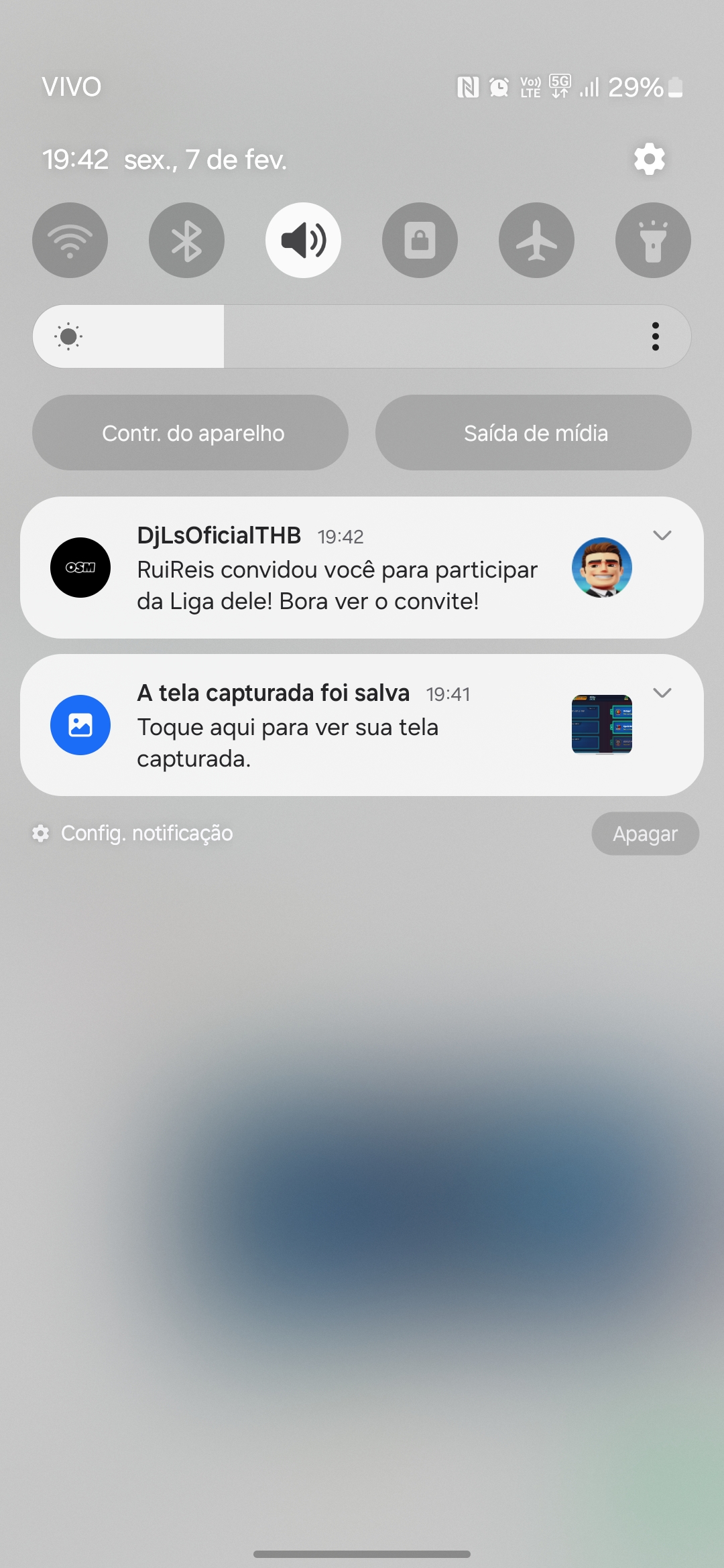Tap Apagar to clear notifications
The height and width of the screenshot is (1568, 724).
click(x=645, y=834)
